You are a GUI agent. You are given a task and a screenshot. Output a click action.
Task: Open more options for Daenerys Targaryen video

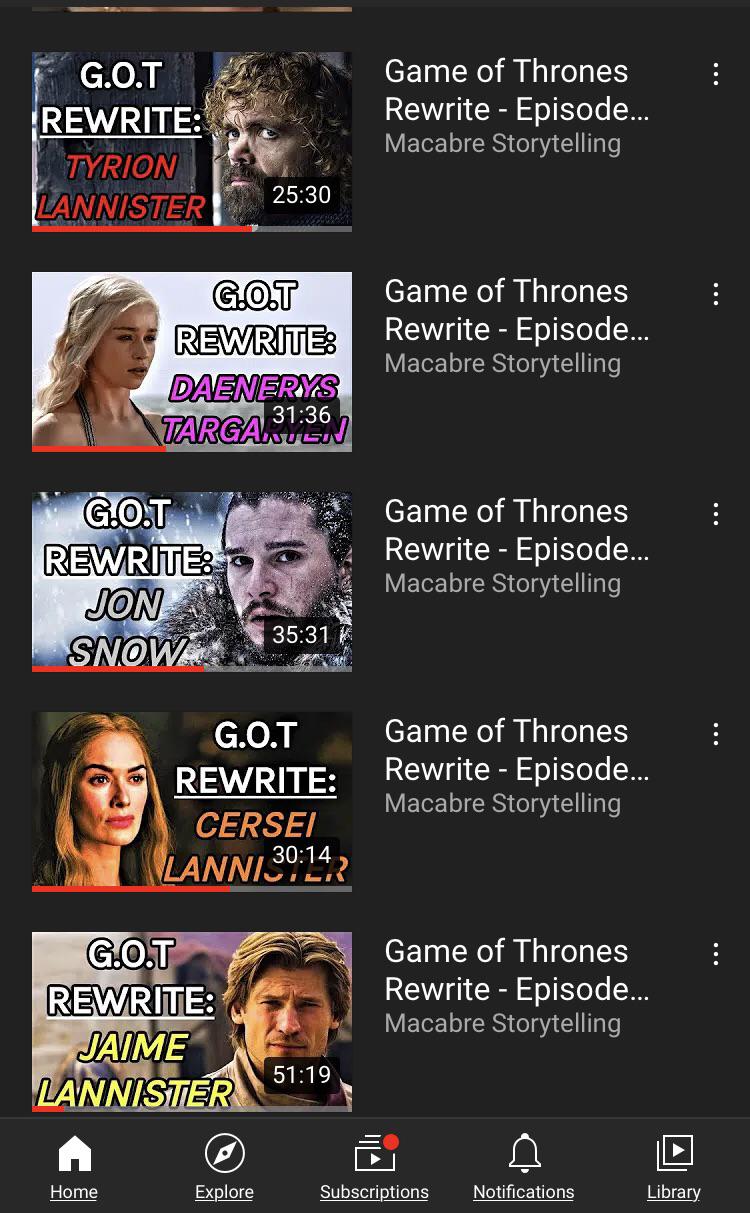point(716,294)
